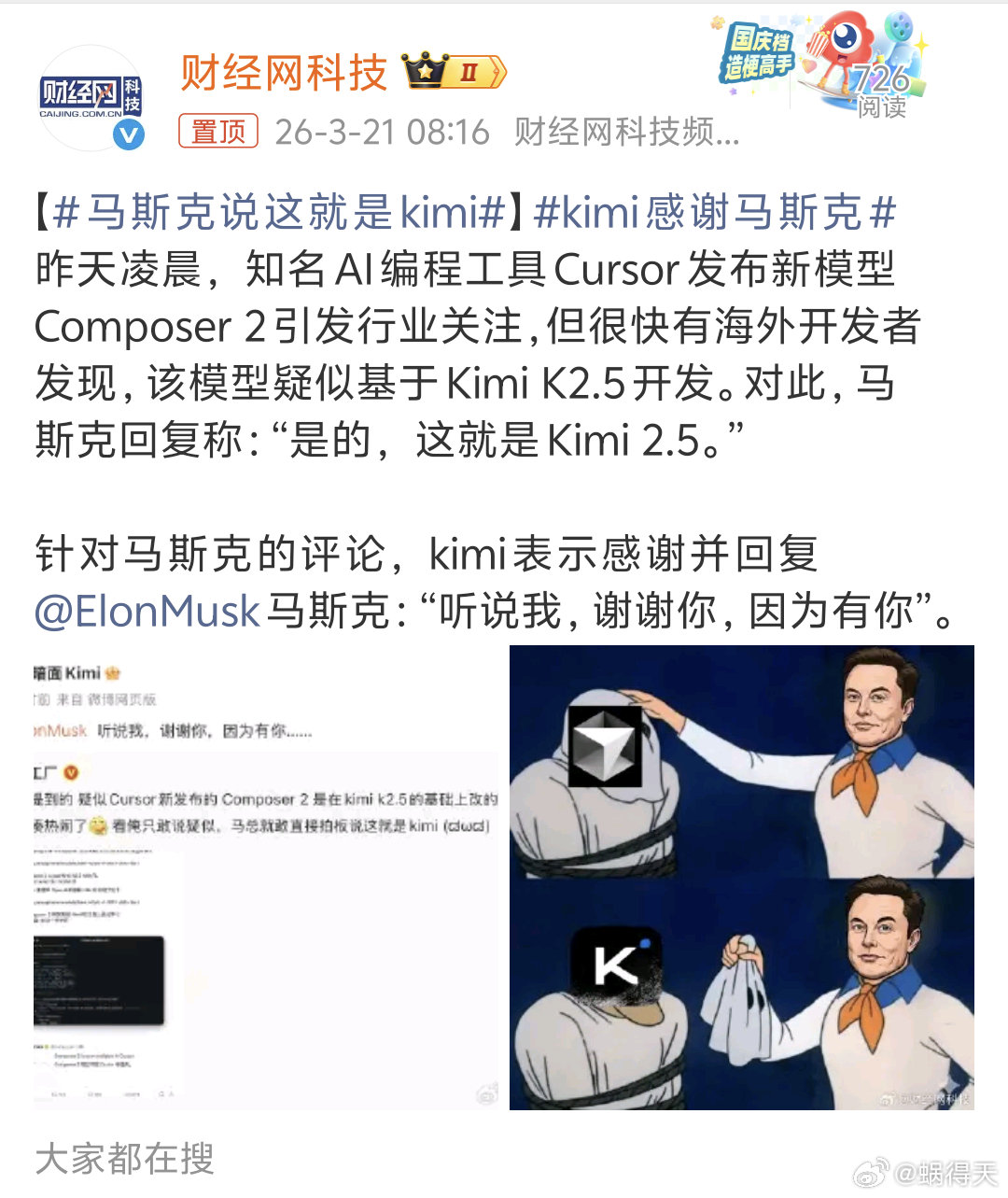Click the post timestamp 26-3-21 08:16
This screenshot has height=1198, width=1008.
click(x=377, y=132)
